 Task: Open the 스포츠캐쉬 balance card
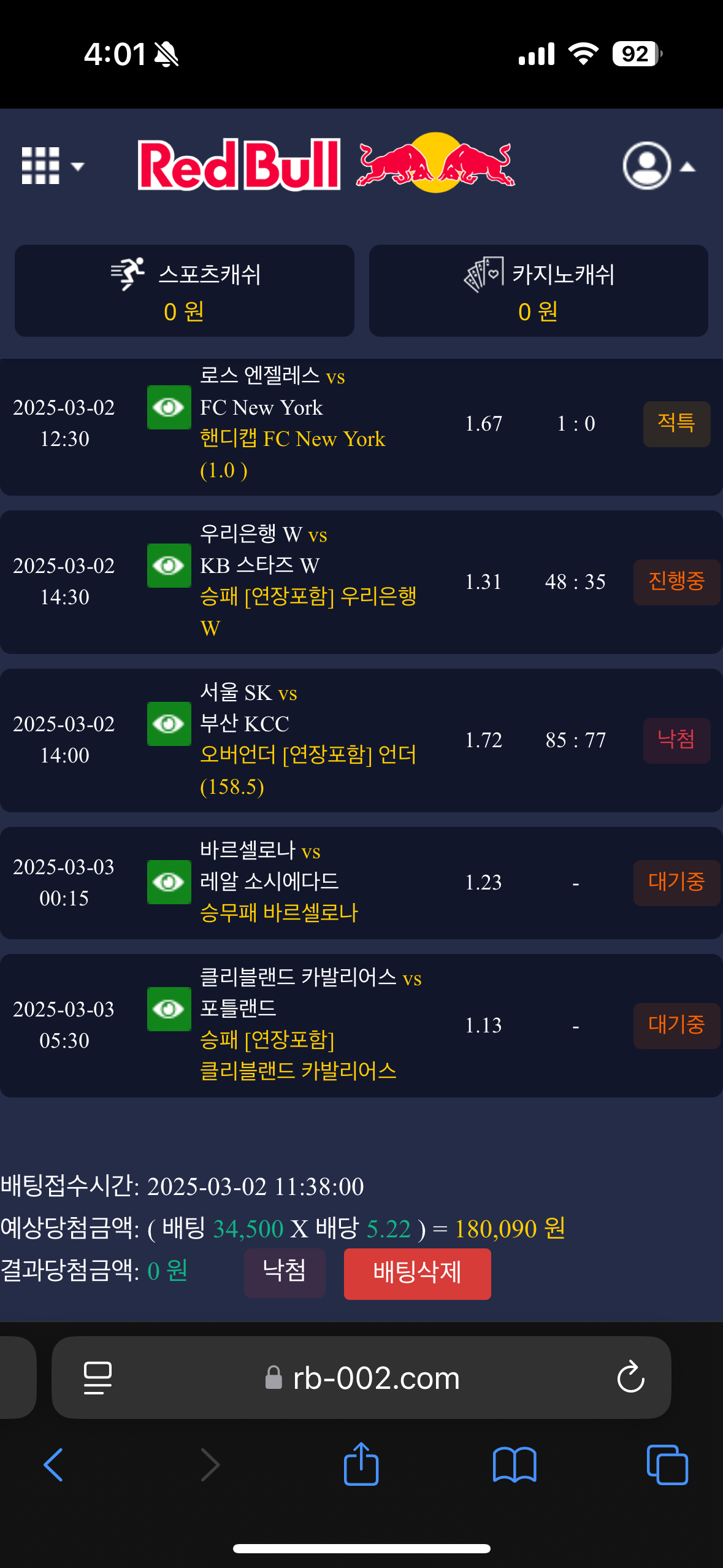tap(185, 291)
